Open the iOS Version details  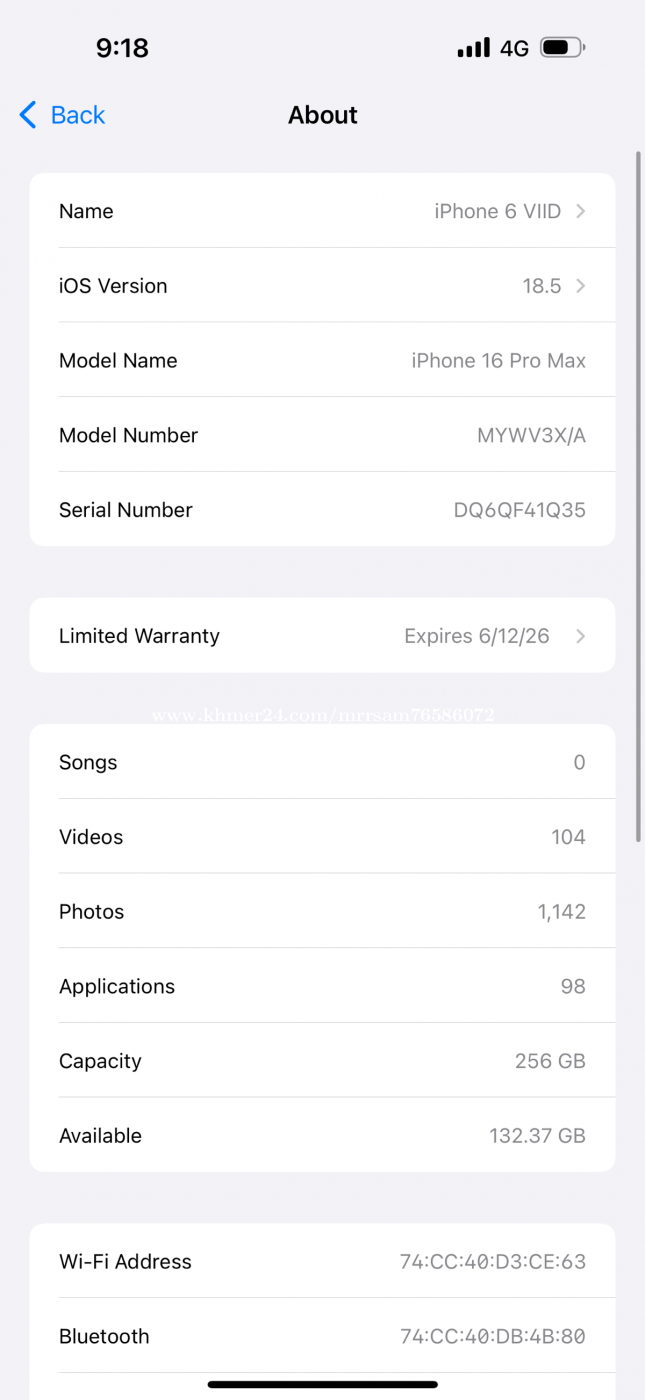[x=322, y=286]
